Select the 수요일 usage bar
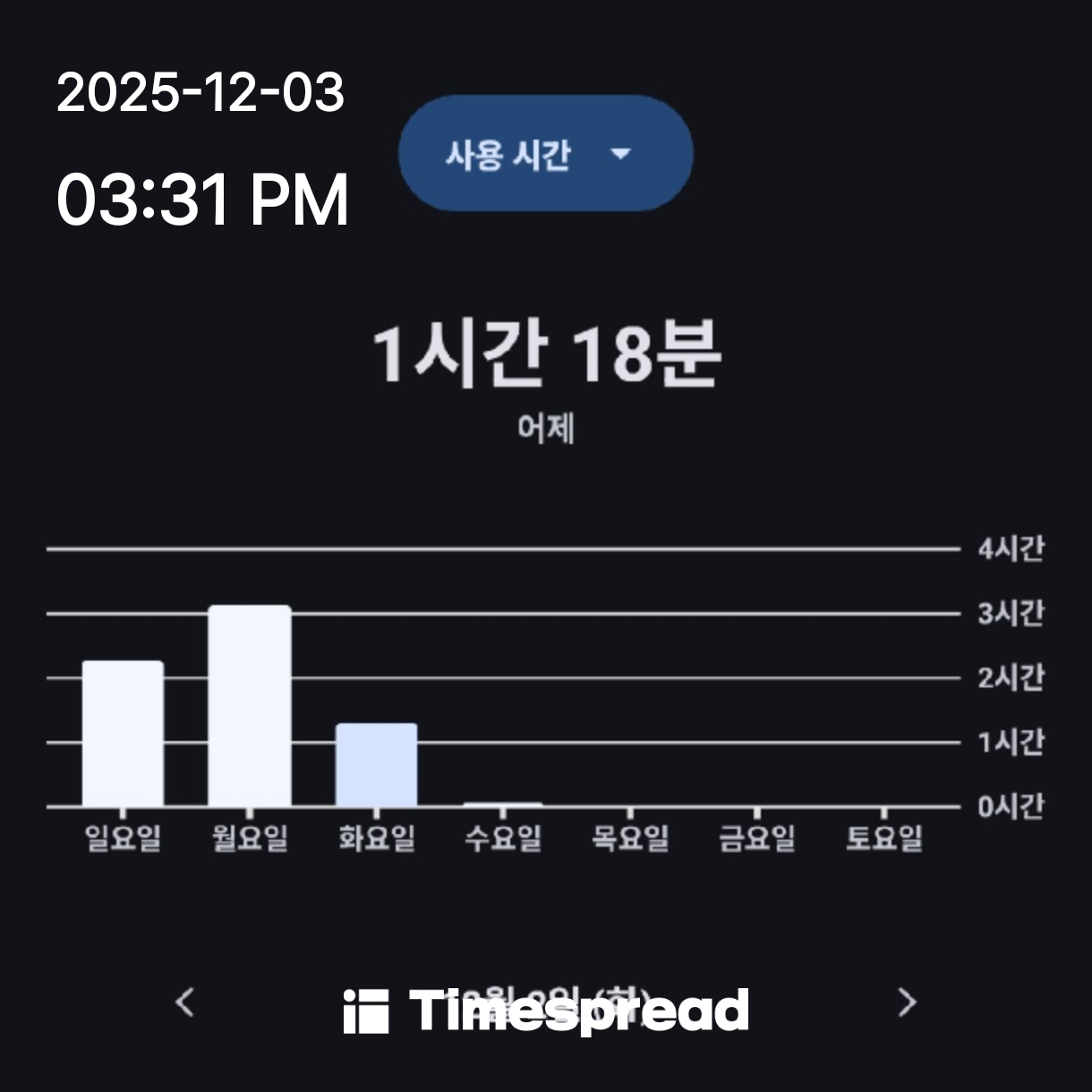 coord(503,804)
